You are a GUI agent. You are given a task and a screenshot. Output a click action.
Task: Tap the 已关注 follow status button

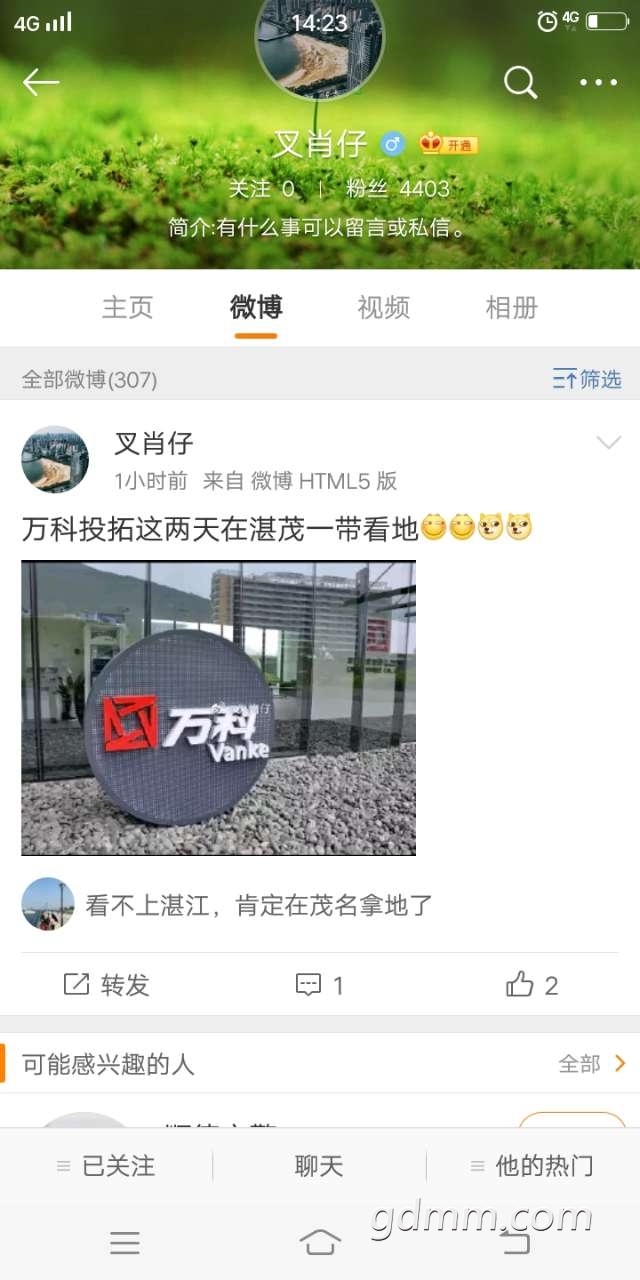pos(106,1165)
